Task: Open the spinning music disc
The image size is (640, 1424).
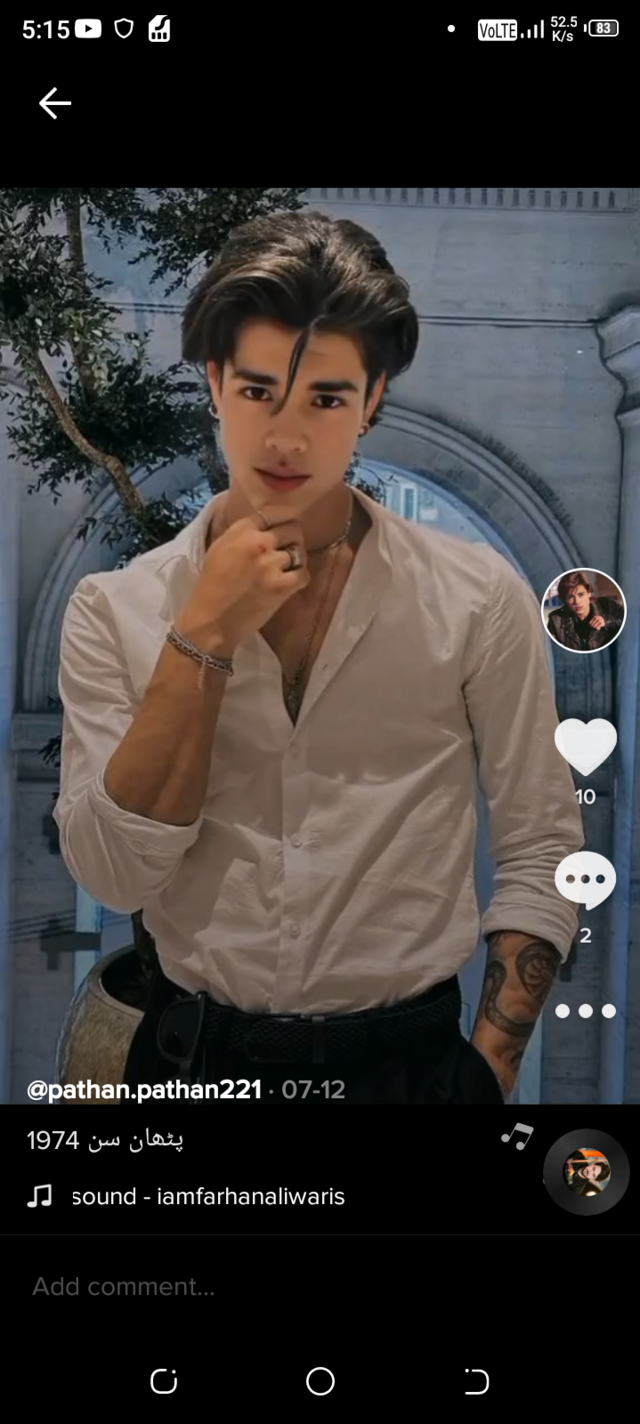Action: click(586, 1172)
